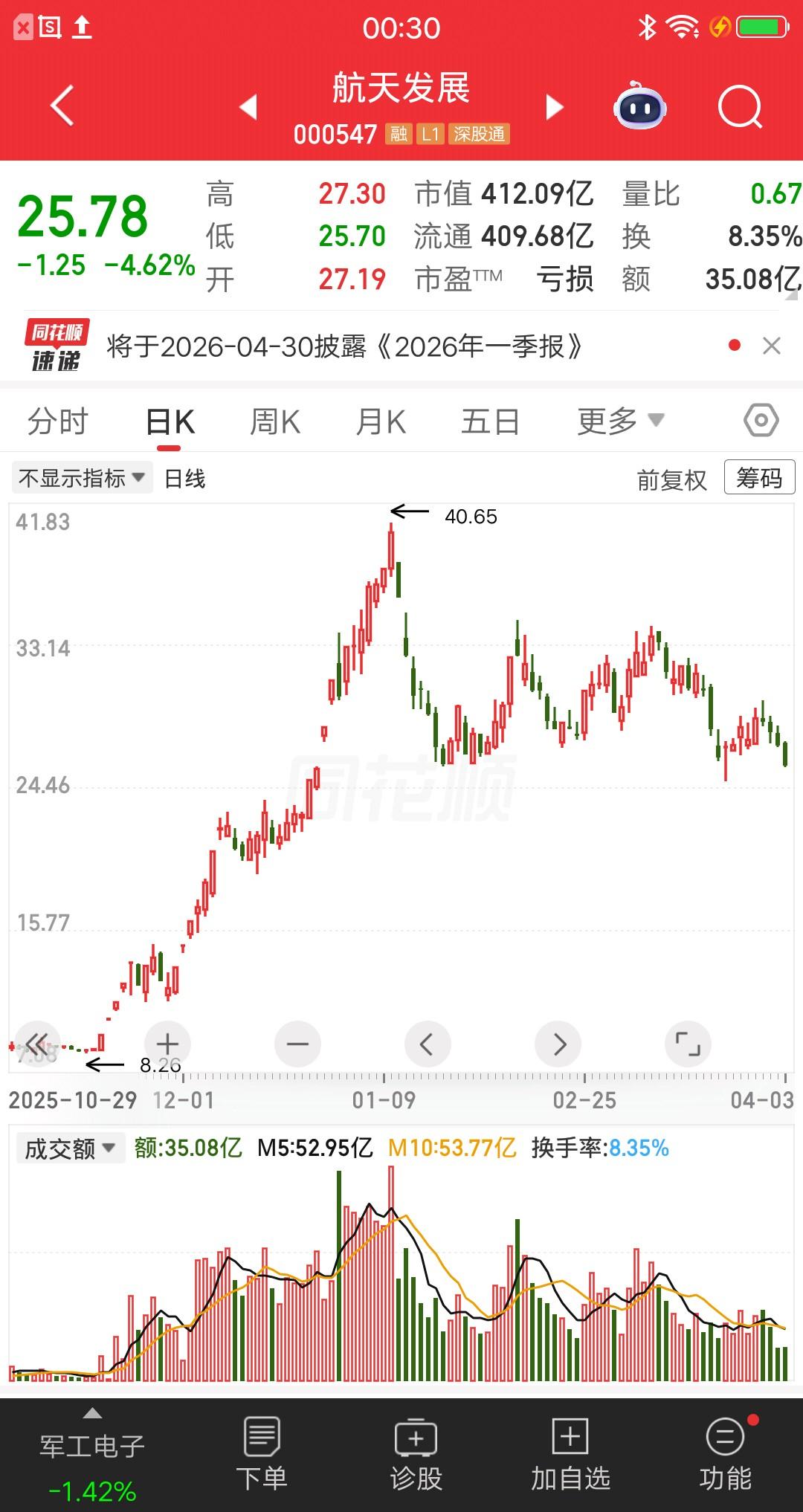
Task: Pan chart right with right arrow control
Action: pyautogui.click(x=558, y=1044)
